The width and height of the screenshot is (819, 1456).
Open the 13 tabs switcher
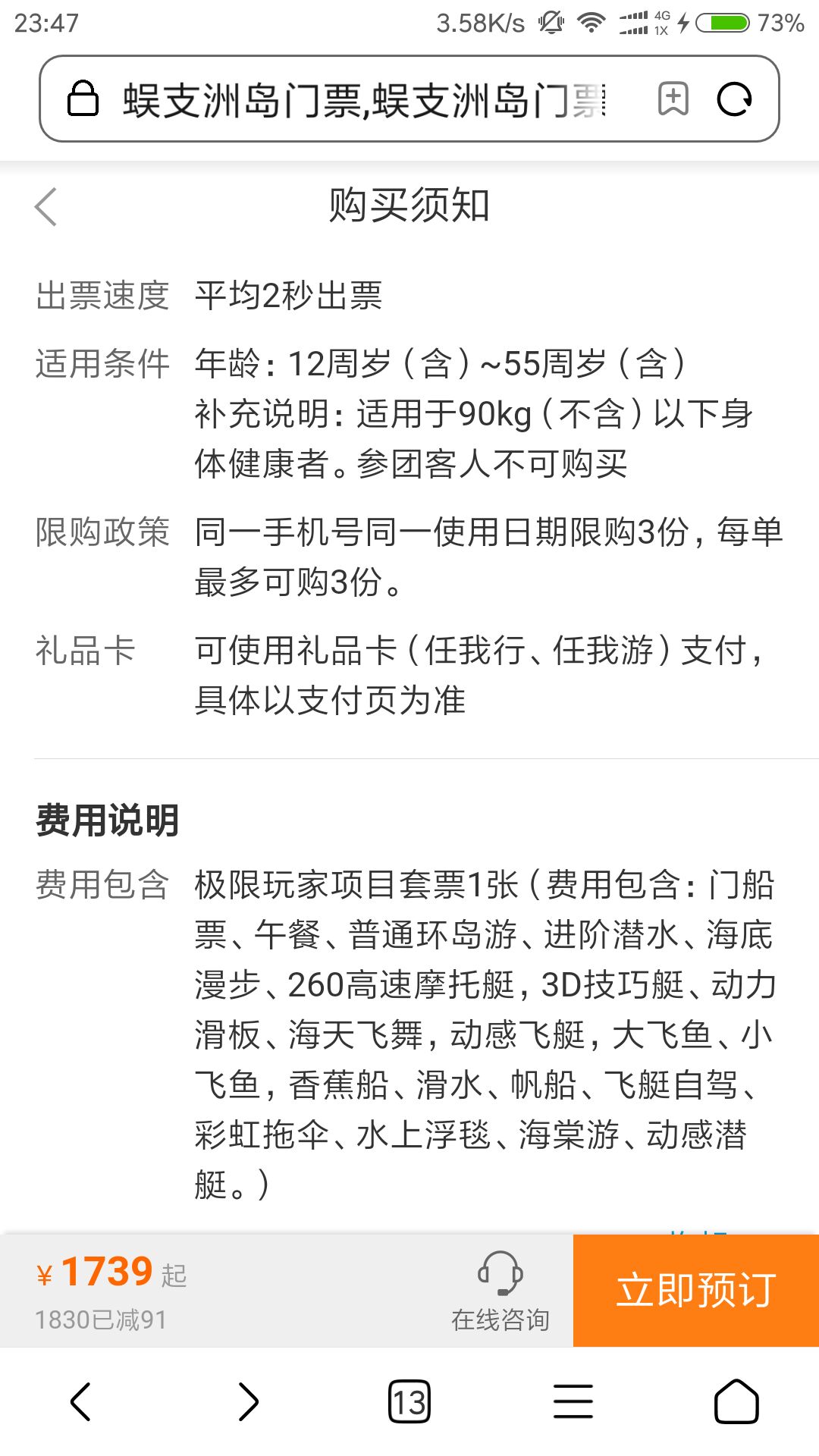click(x=409, y=1401)
